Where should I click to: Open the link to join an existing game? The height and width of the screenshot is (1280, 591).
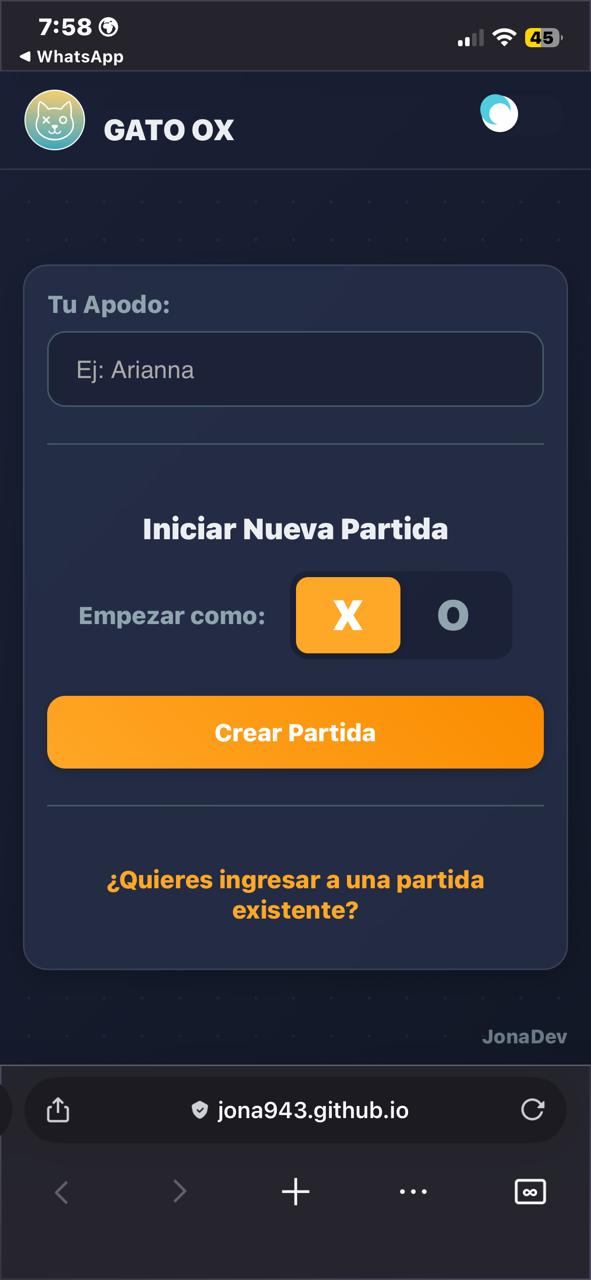pyautogui.click(x=295, y=895)
